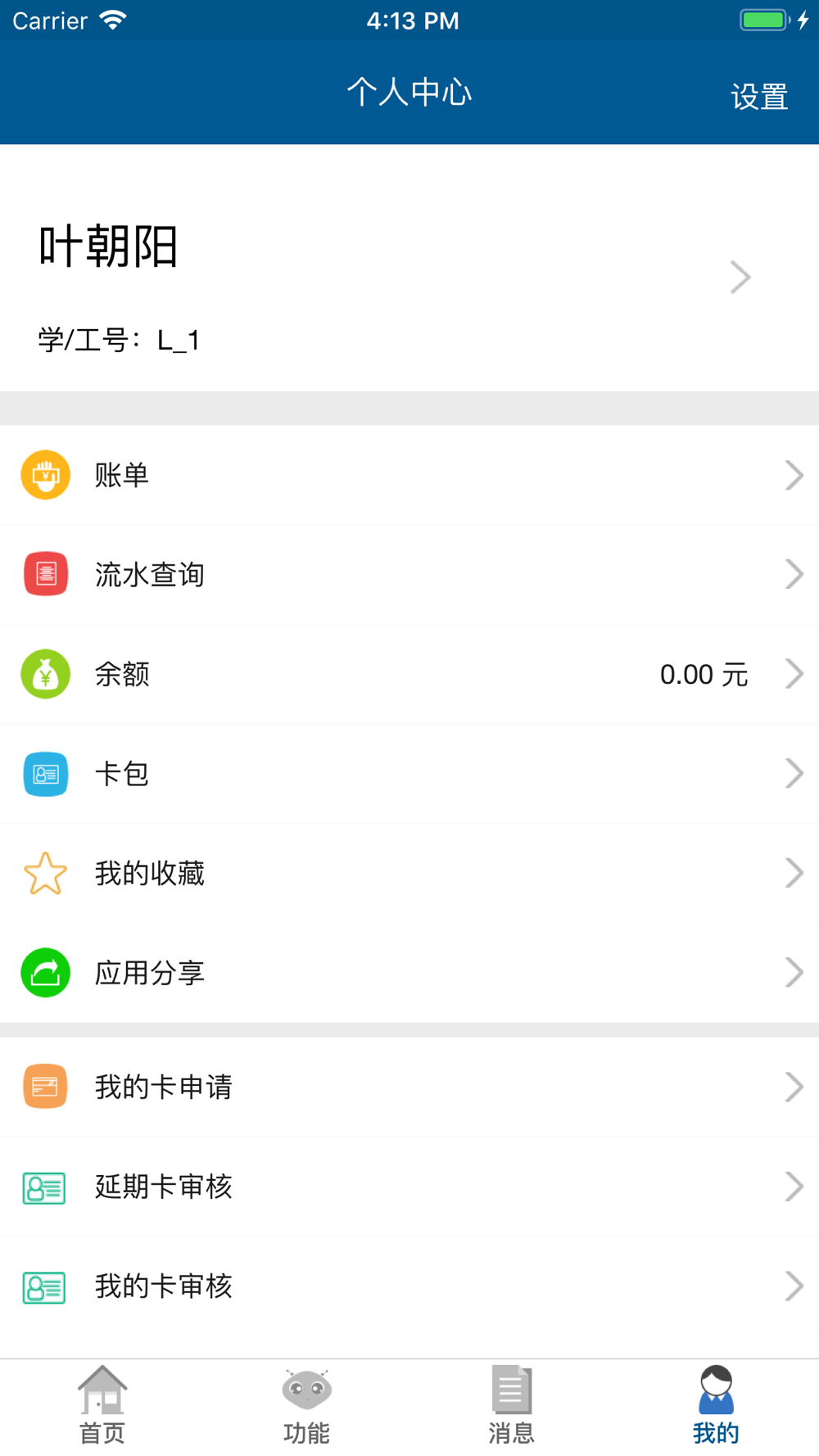The image size is (819, 1456).
Task: View 余额 balance details
Action: click(409, 675)
